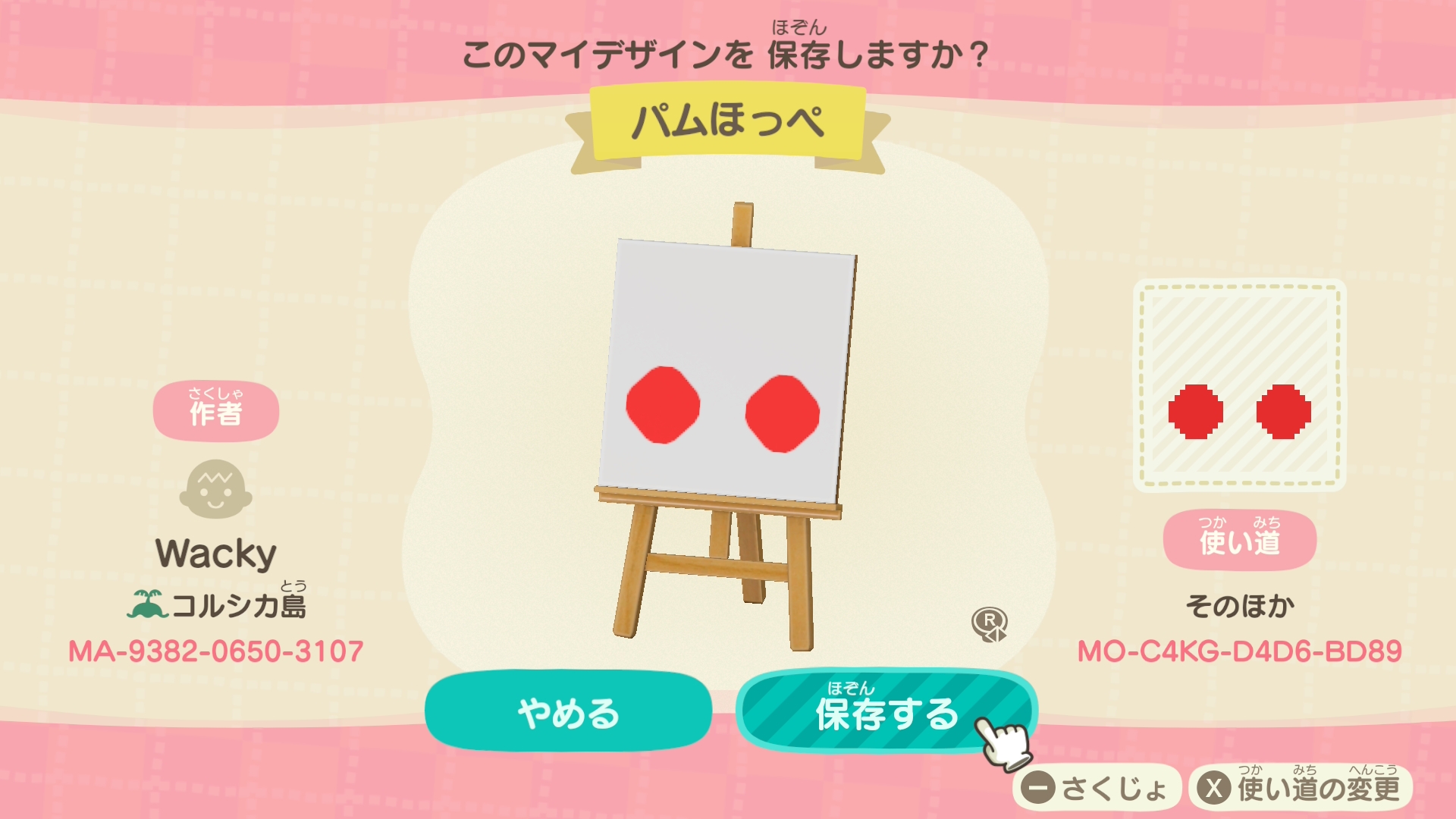Rotate the easel preview with R icon
This screenshot has width=1456, height=819.
click(x=989, y=624)
